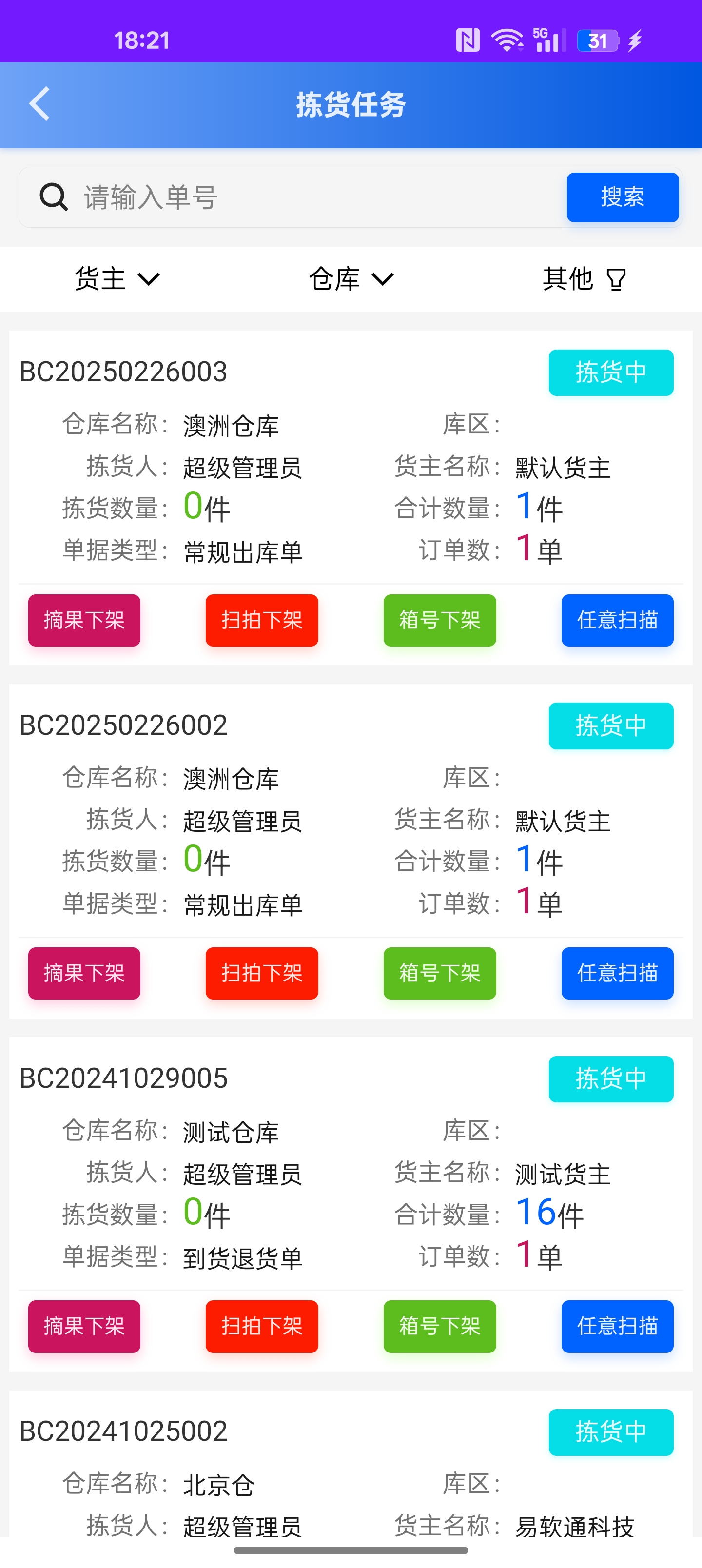This screenshot has height=1568, width=702.
Task: Click 摘果下架 on task BC20250226003
Action: click(x=83, y=620)
